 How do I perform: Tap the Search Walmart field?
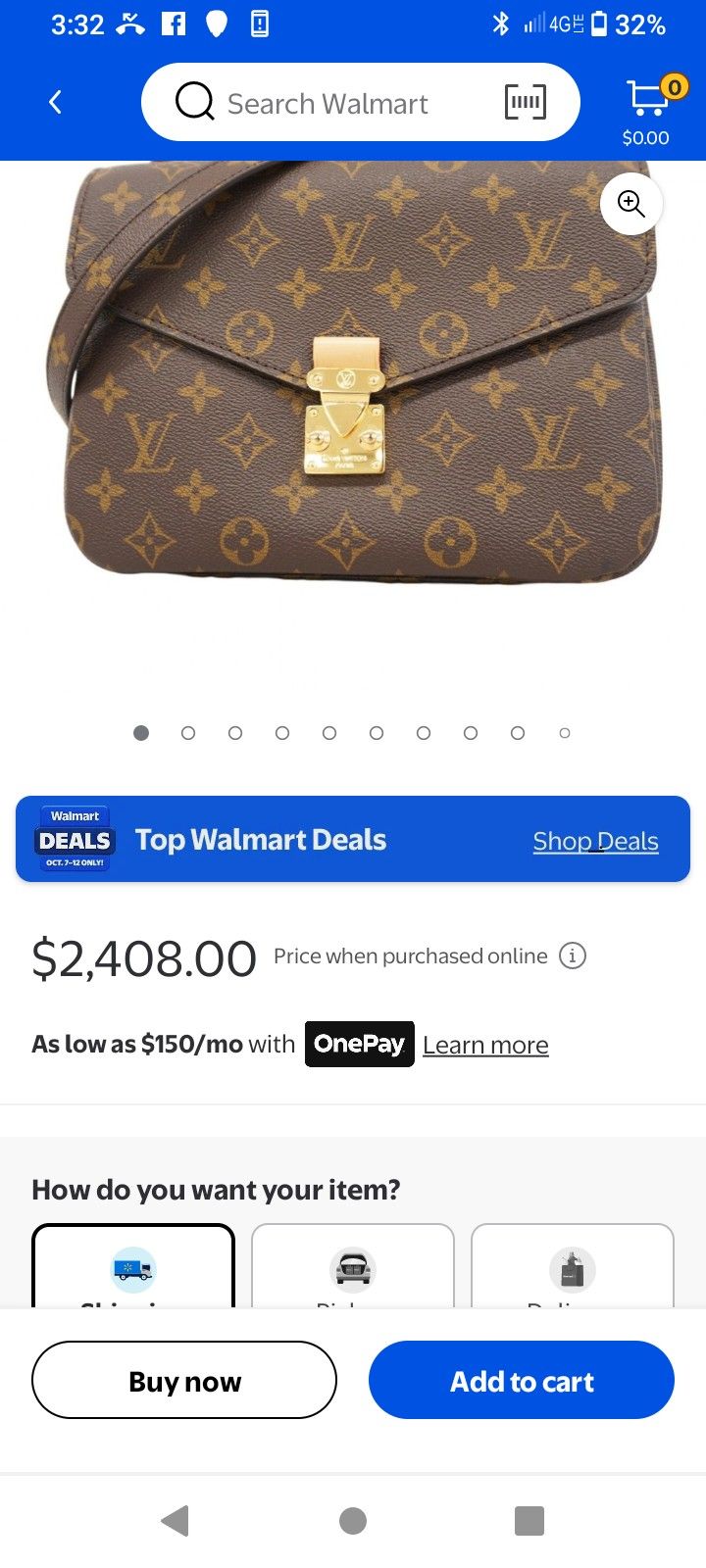tap(328, 103)
